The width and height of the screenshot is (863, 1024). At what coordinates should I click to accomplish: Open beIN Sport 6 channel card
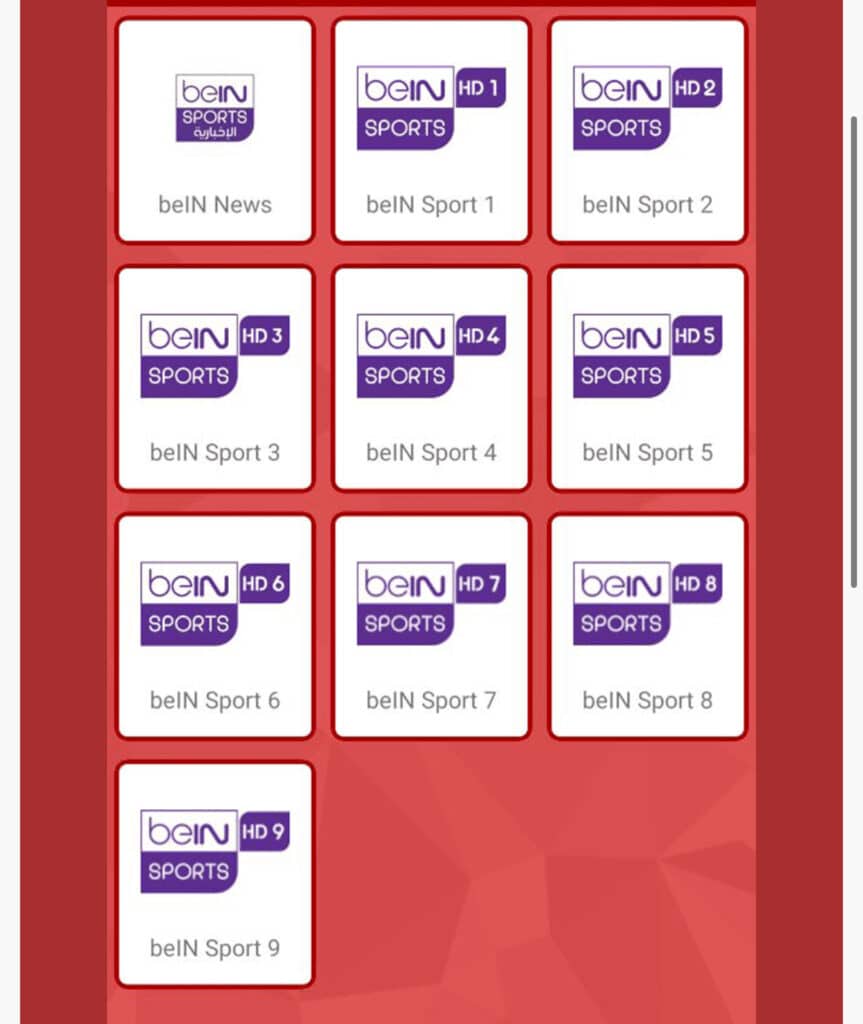215,626
